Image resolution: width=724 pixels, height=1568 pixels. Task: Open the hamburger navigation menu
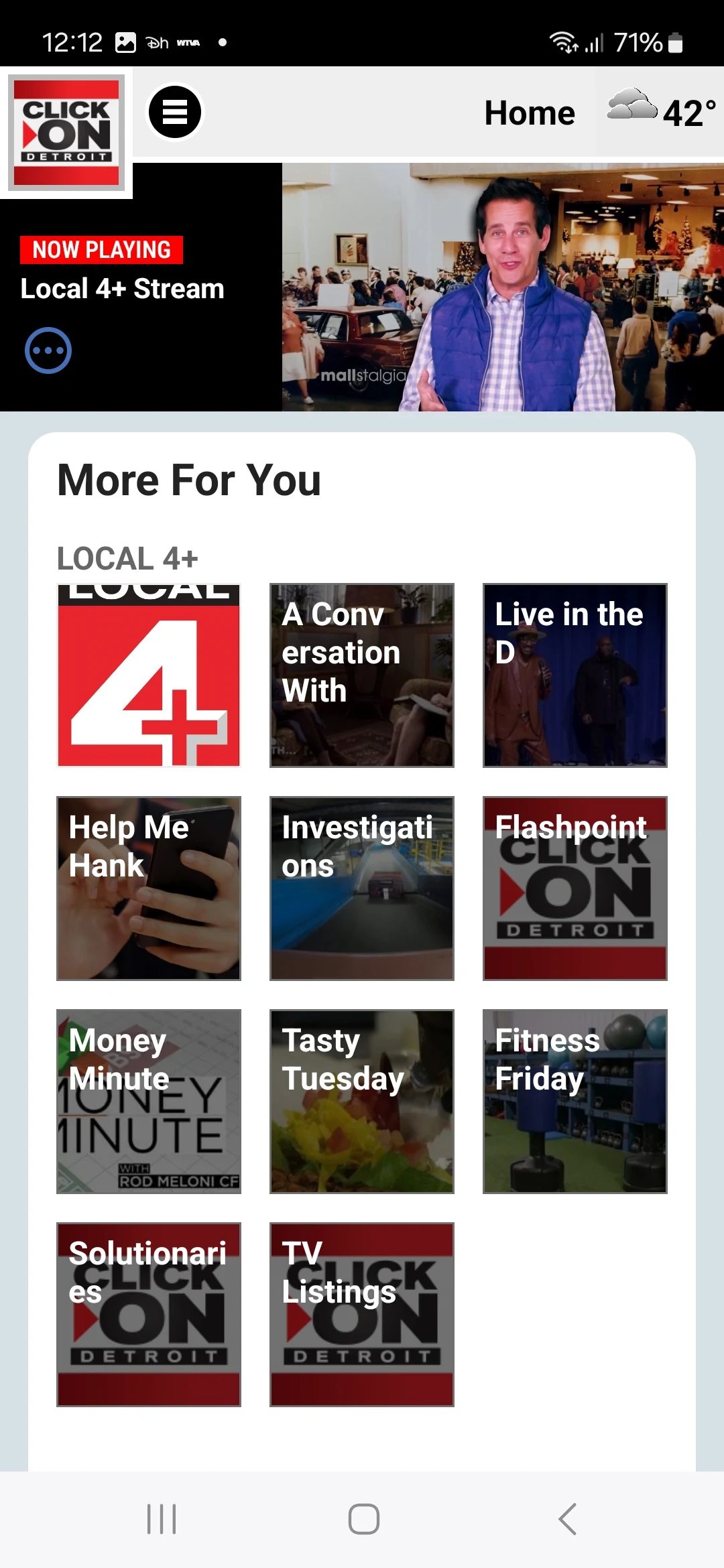click(176, 111)
